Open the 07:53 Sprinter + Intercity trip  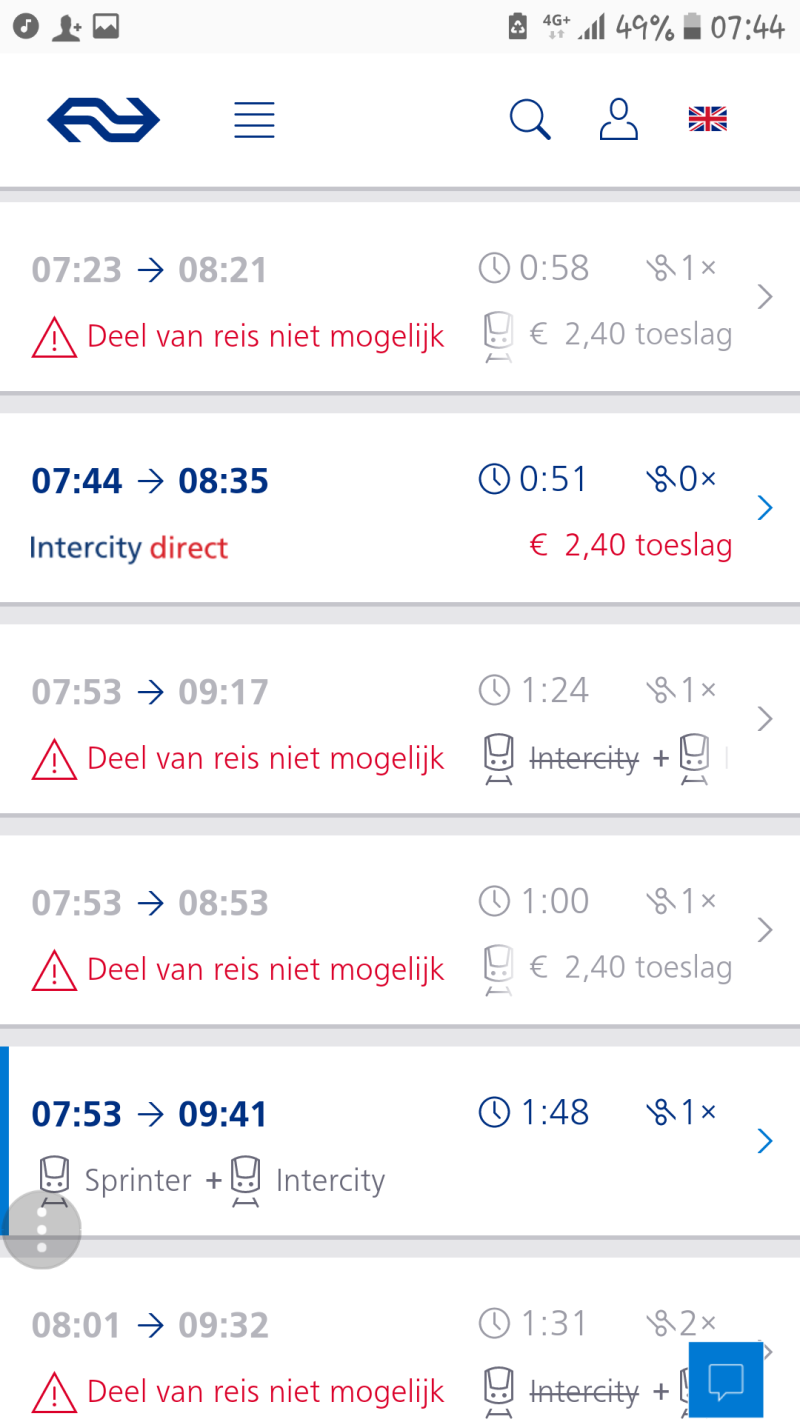click(400, 1142)
